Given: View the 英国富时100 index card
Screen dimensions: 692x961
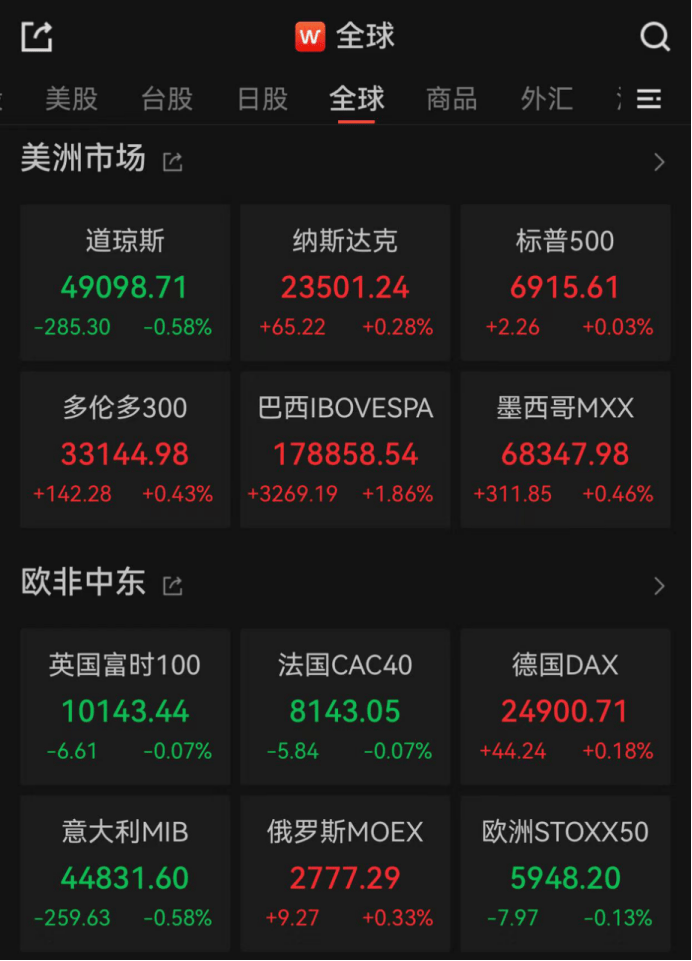Looking at the screenshot, I should coord(125,707).
